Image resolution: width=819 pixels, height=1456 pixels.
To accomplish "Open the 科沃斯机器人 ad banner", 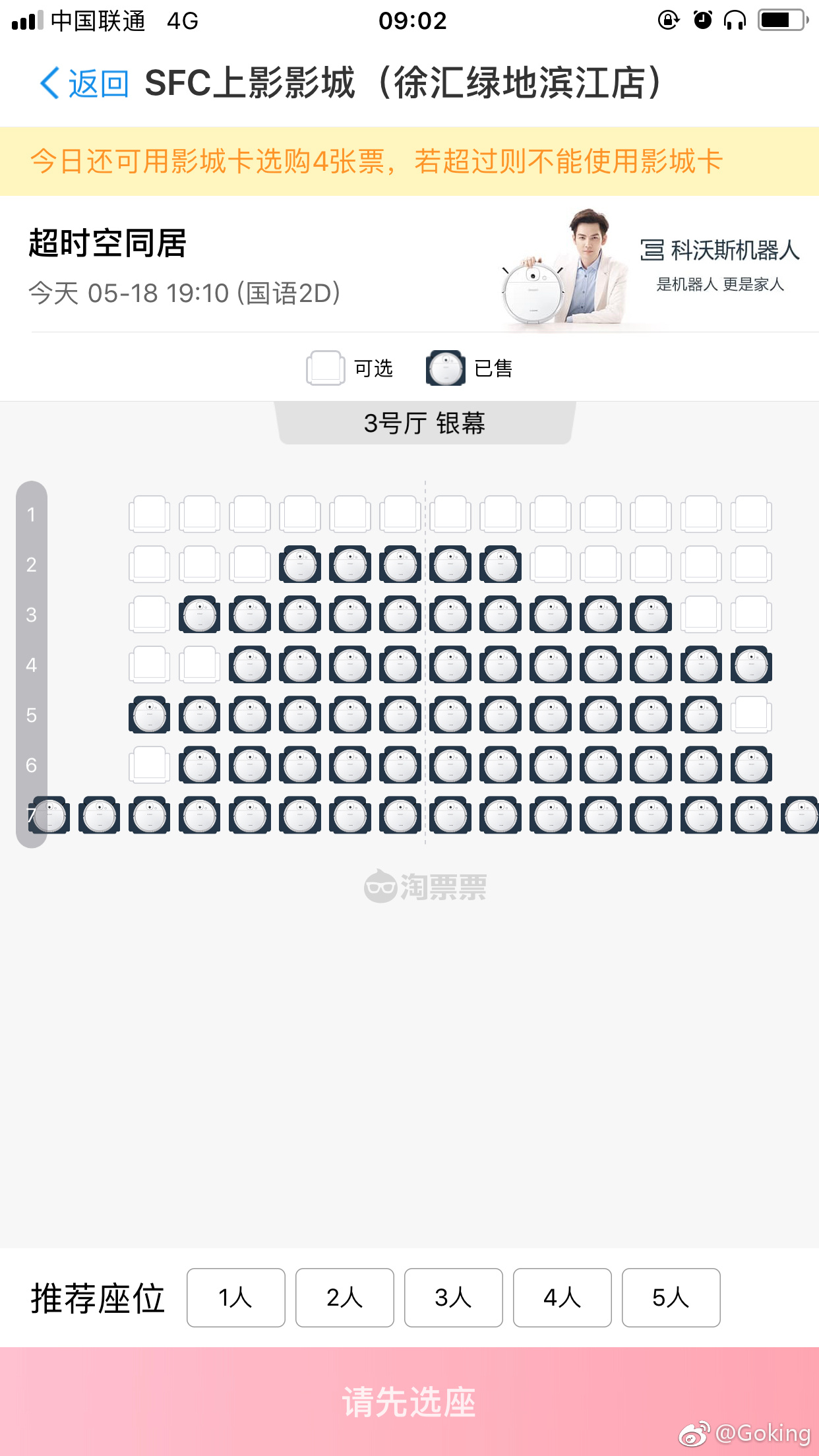I will click(x=653, y=267).
